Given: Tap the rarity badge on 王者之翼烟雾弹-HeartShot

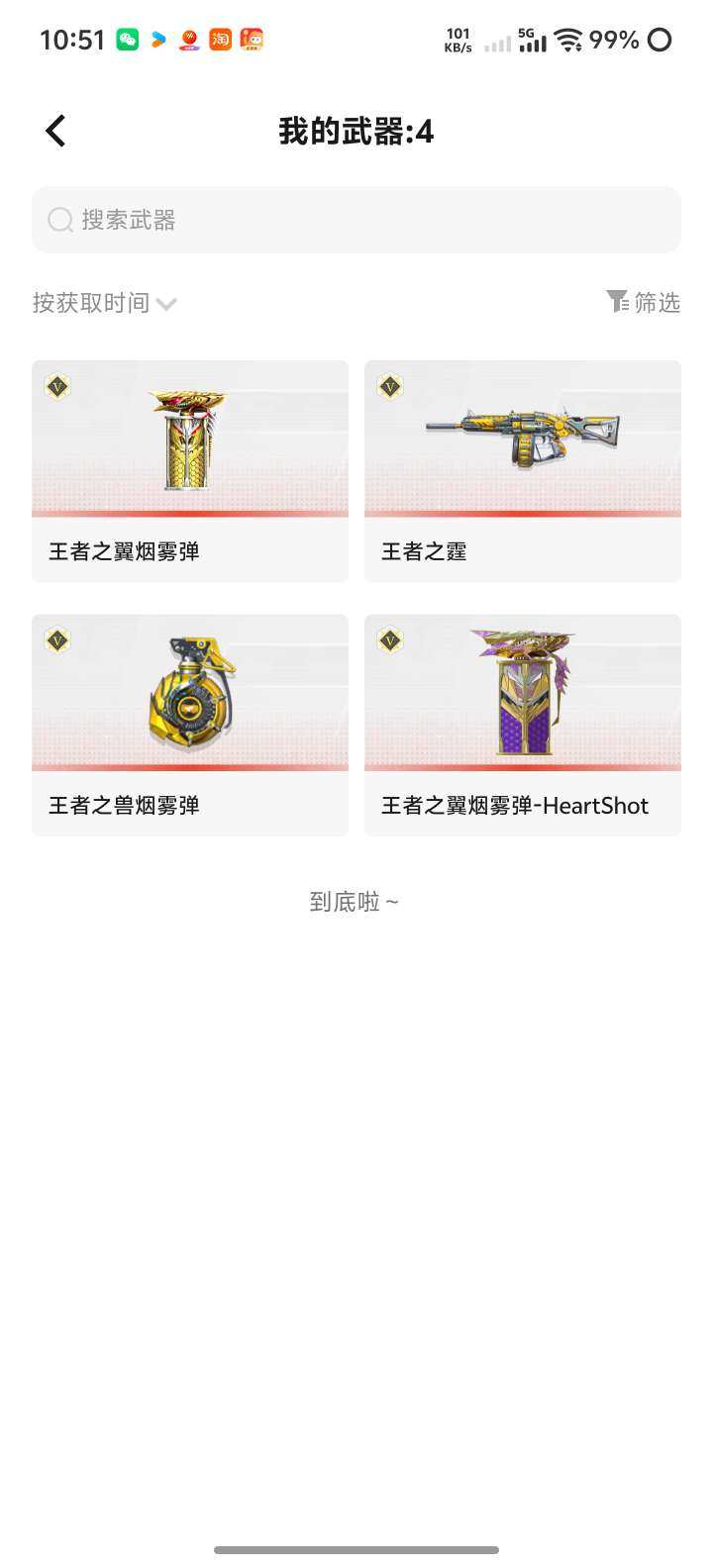Looking at the screenshot, I should coord(391,641).
